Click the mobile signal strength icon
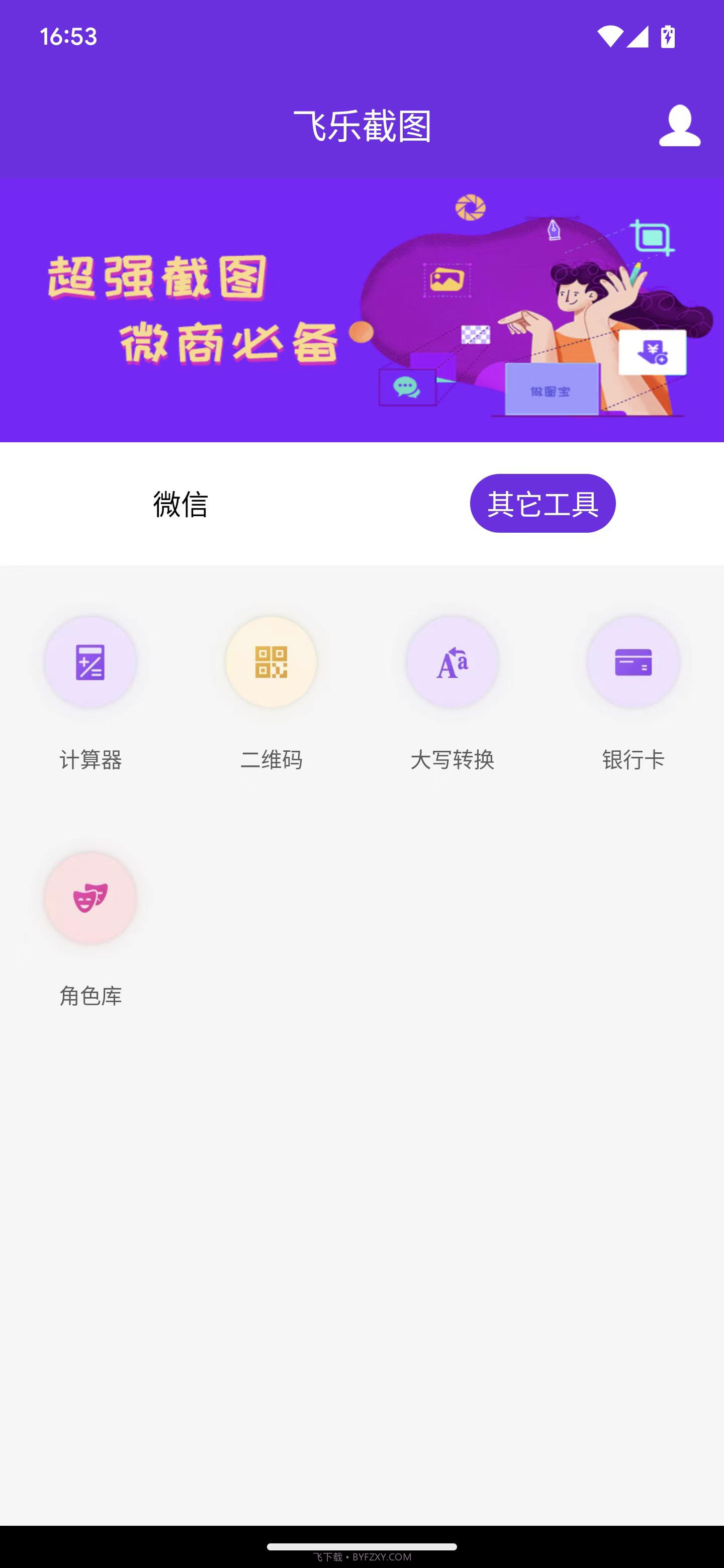 639,37
